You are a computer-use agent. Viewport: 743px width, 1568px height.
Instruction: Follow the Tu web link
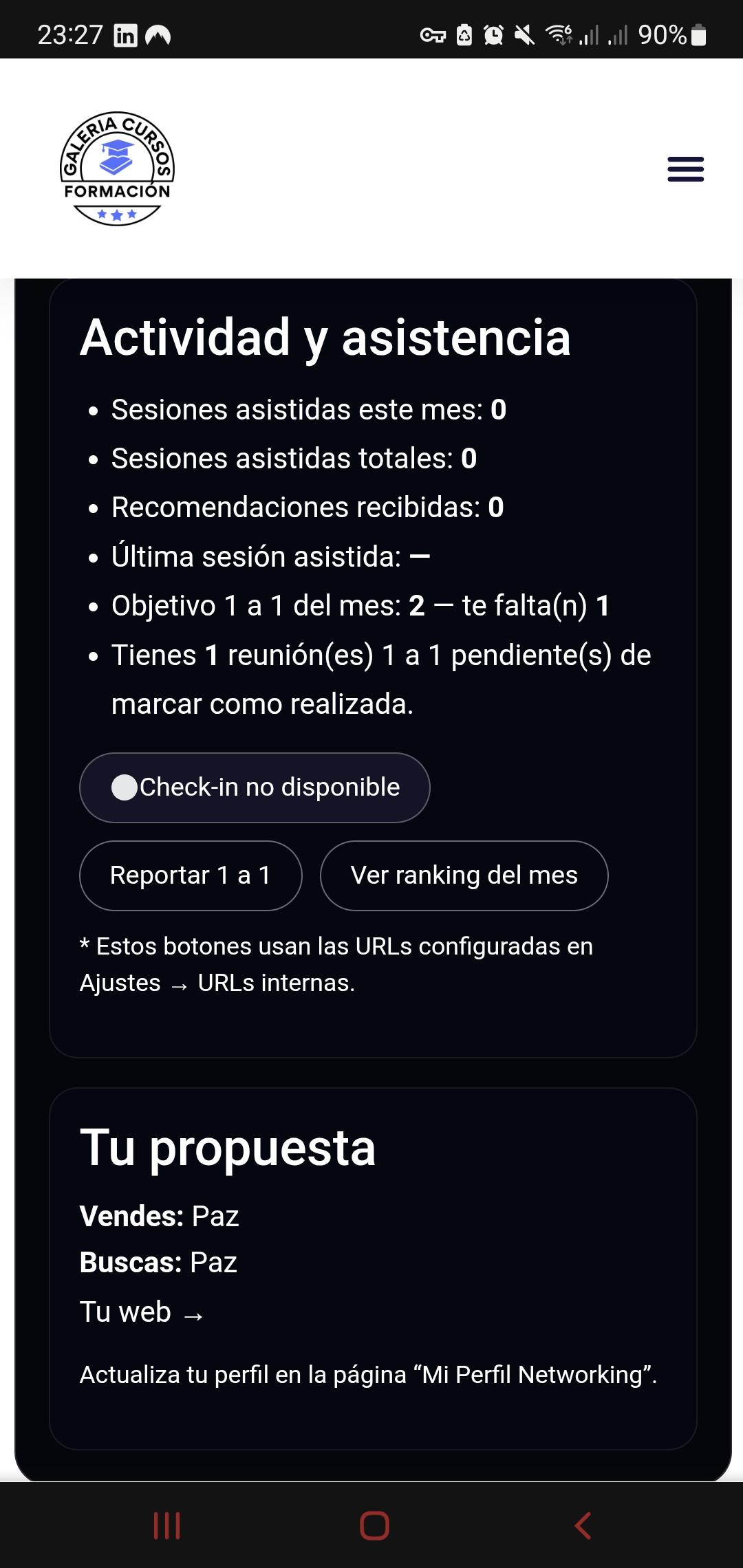click(142, 1312)
